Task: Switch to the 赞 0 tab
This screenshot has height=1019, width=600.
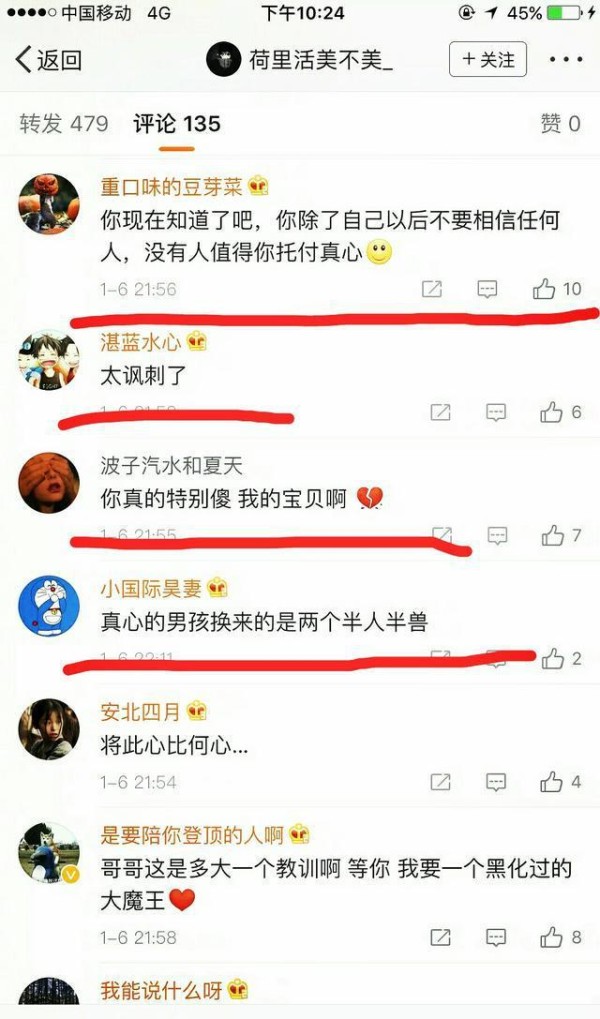Action: [x=560, y=123]
